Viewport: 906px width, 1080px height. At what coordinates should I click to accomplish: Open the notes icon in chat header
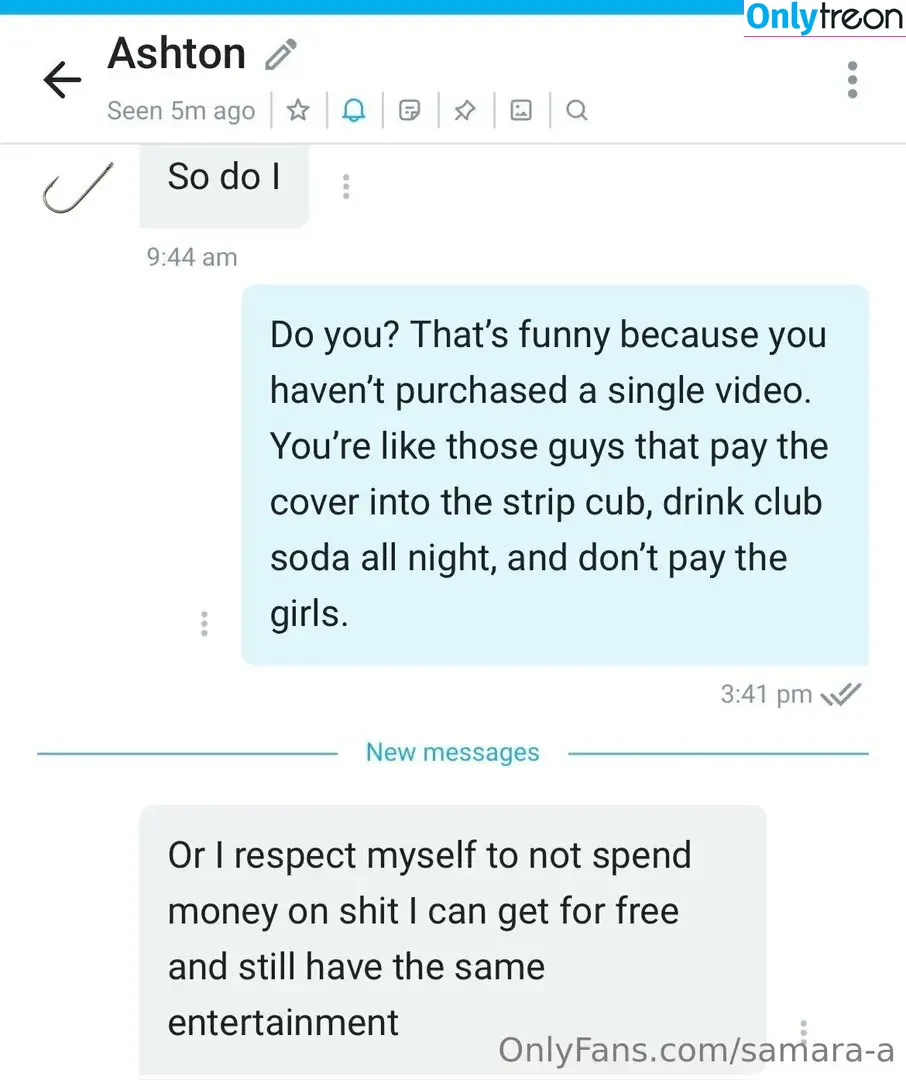[x=409, y=111]
